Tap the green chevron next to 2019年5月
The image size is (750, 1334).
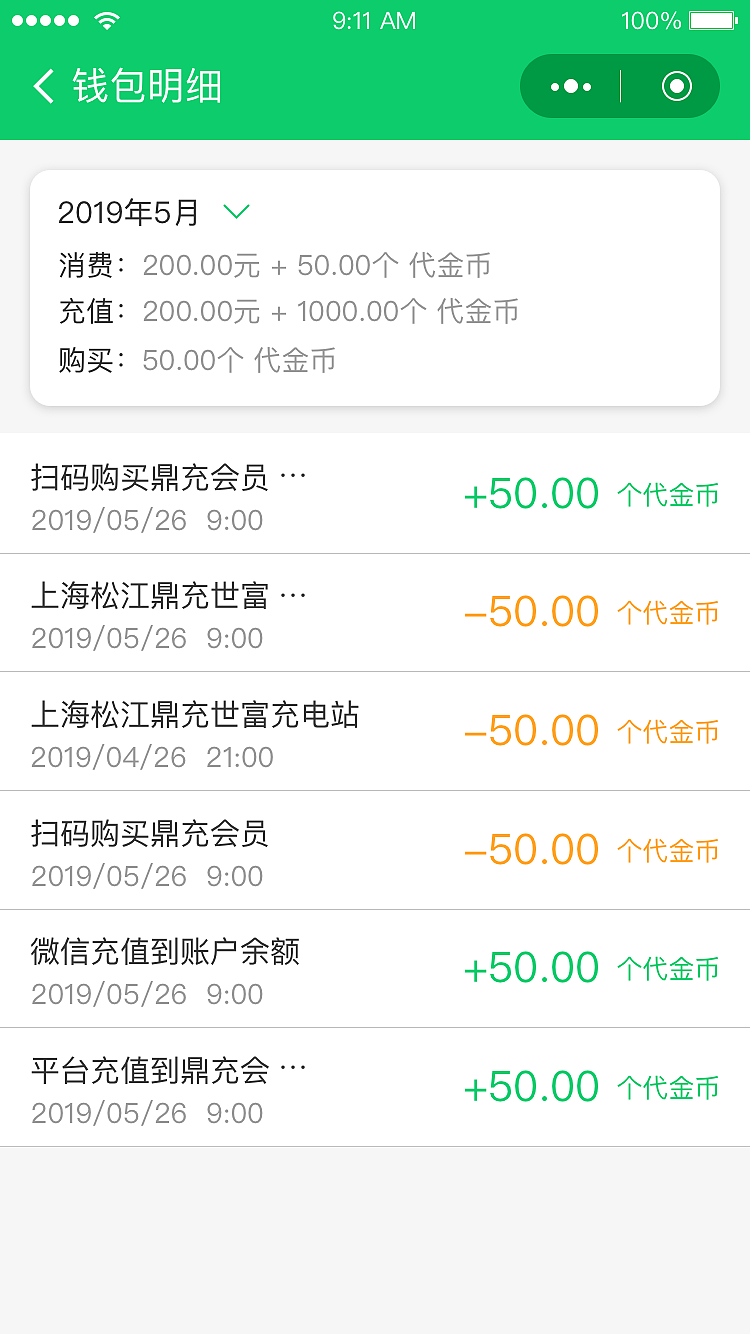click(x=237, y=212)
